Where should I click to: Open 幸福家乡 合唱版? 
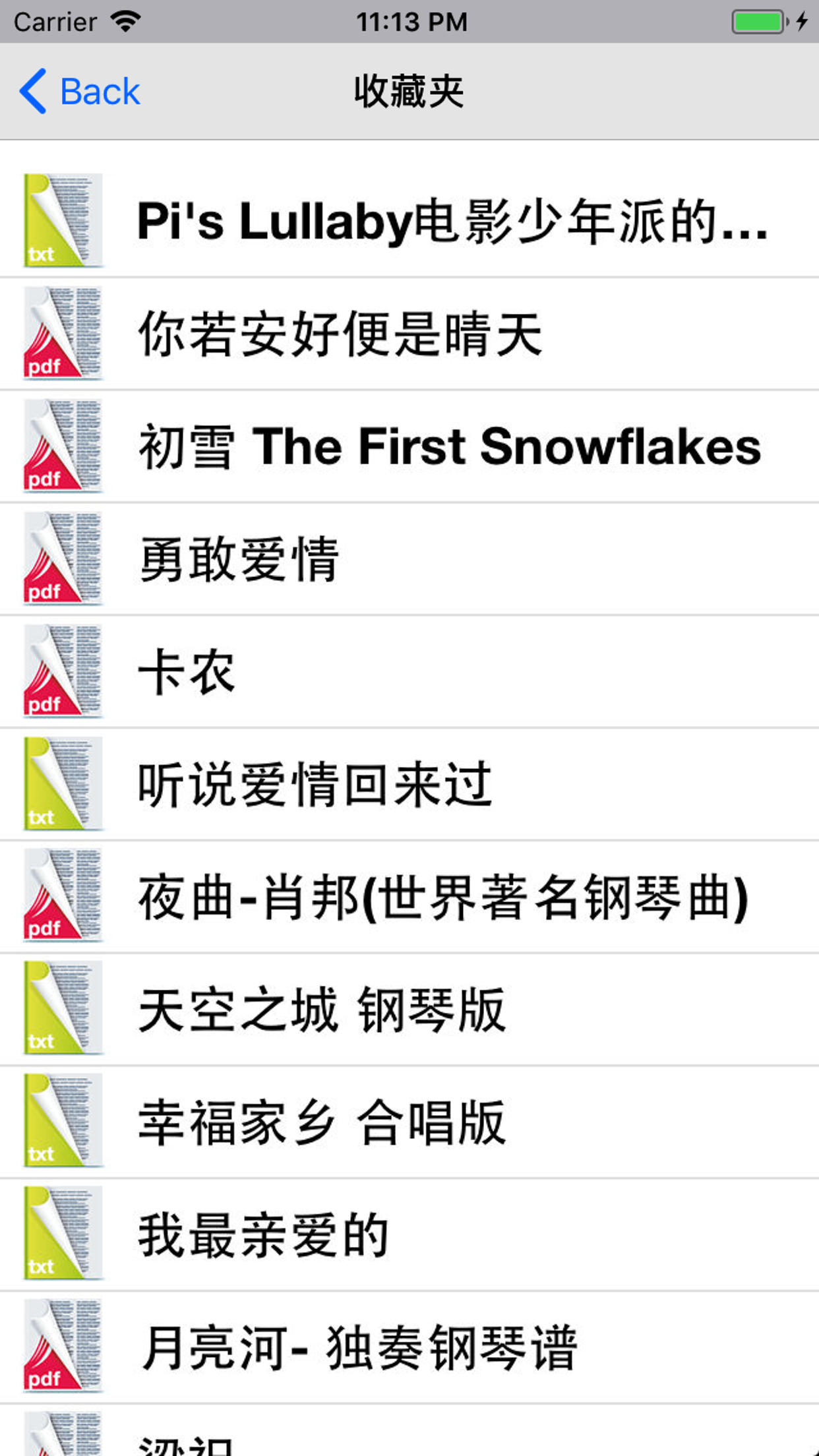pyautogui.click(x=409, y=1122)
